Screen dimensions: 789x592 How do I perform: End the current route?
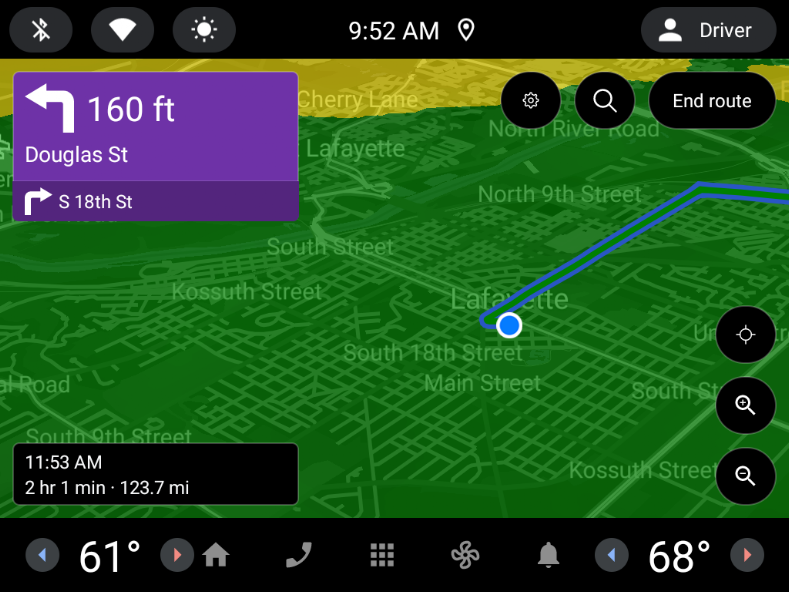[712, 101]
